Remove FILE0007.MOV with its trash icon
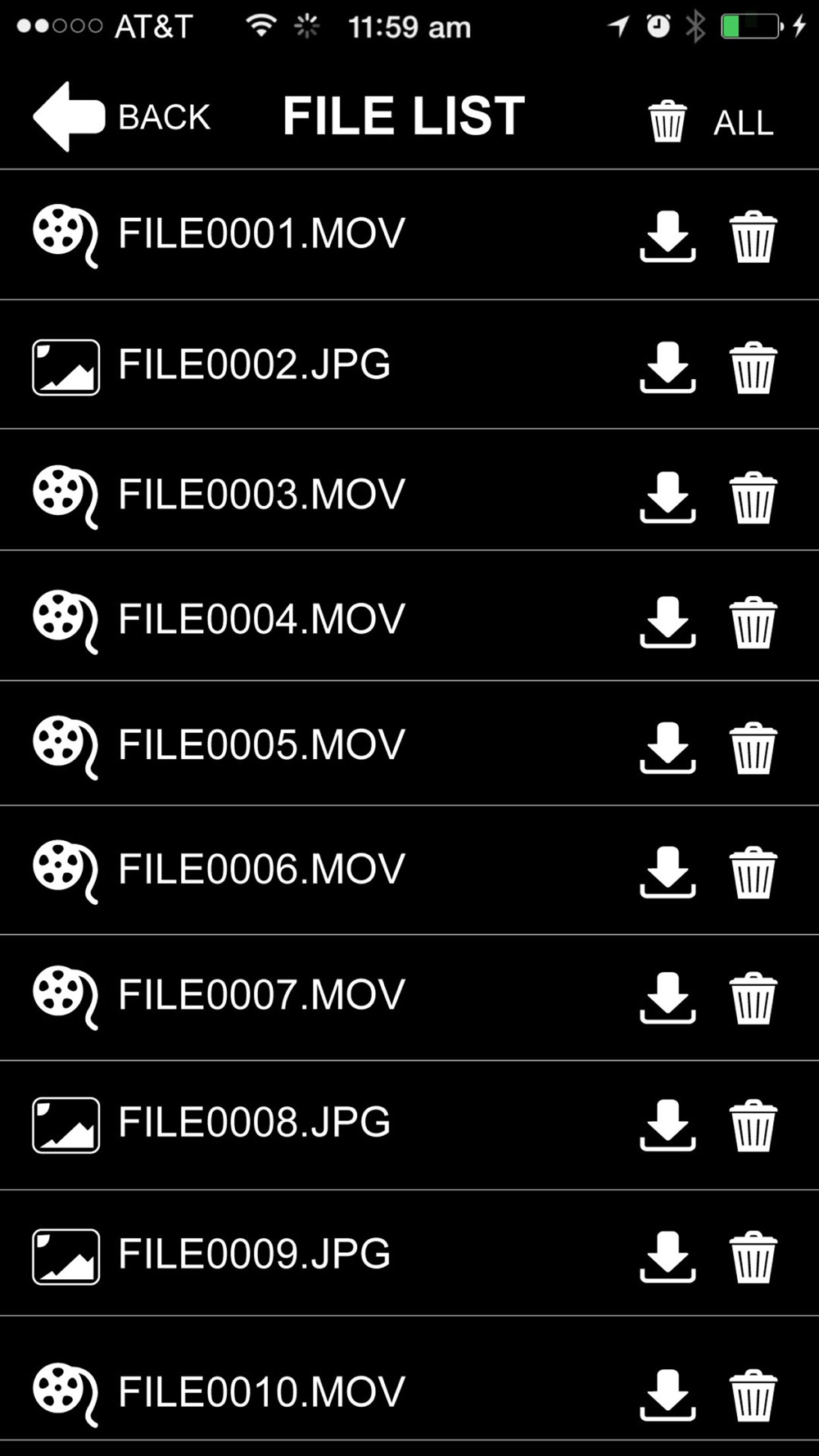Screen dimensions: 819x1456 pos(753,997)
